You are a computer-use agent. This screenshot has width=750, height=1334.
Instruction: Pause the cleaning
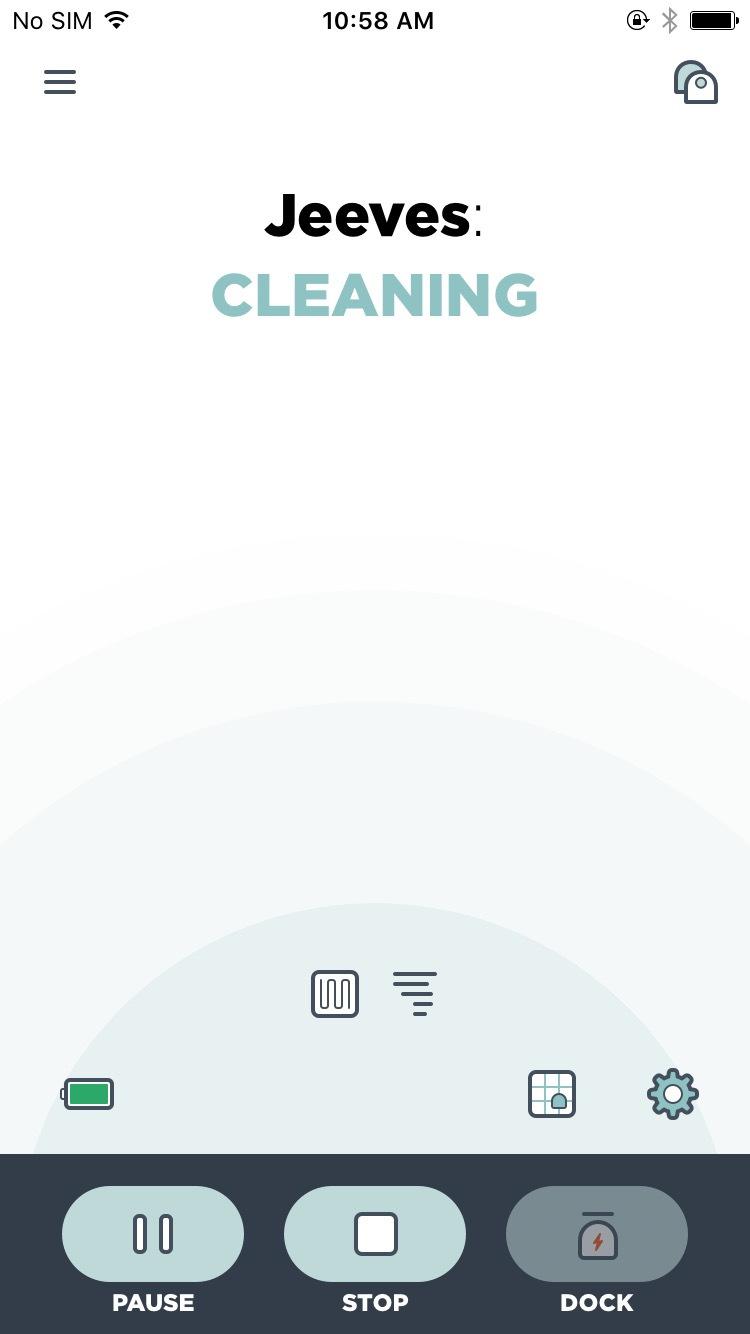tap(153, 1234)
